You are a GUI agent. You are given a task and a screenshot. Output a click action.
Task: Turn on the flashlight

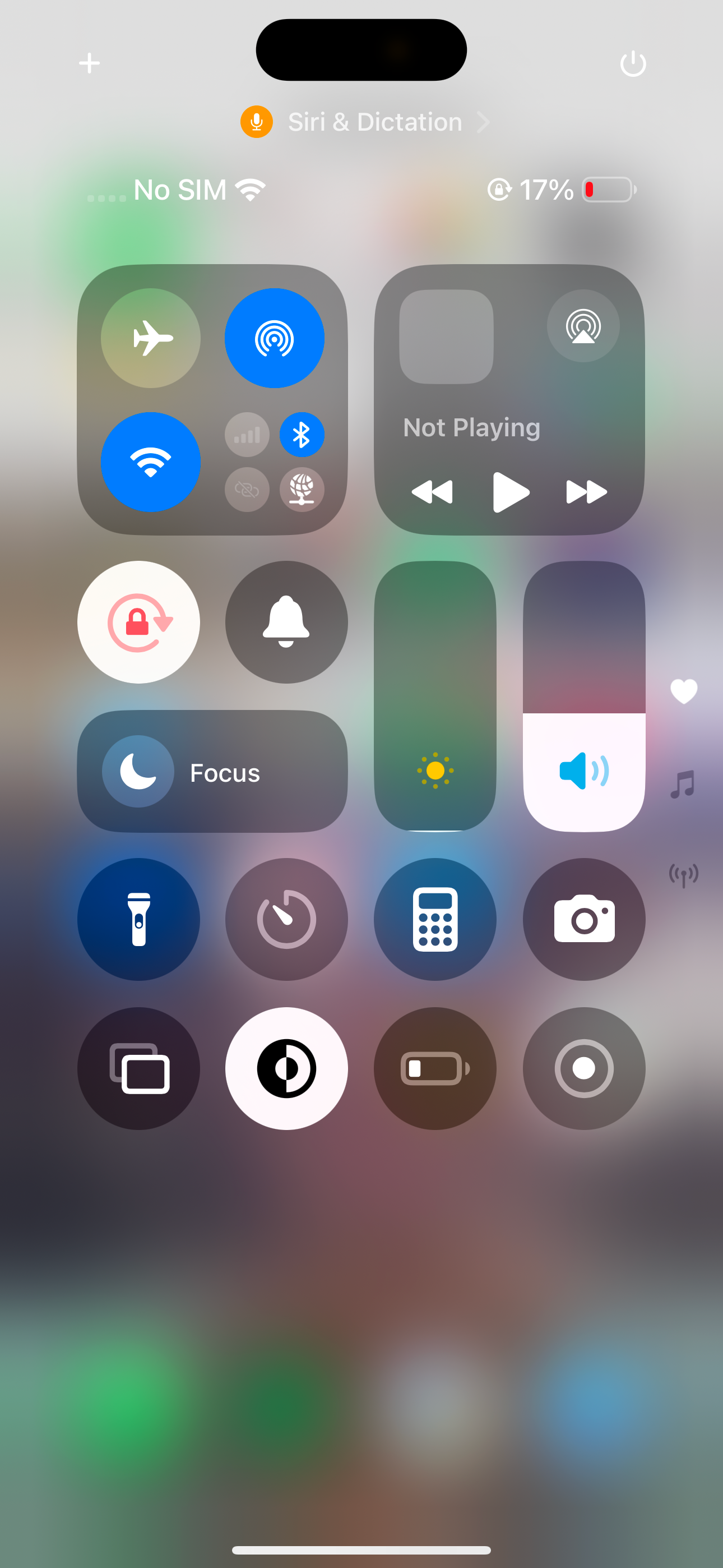139,919
